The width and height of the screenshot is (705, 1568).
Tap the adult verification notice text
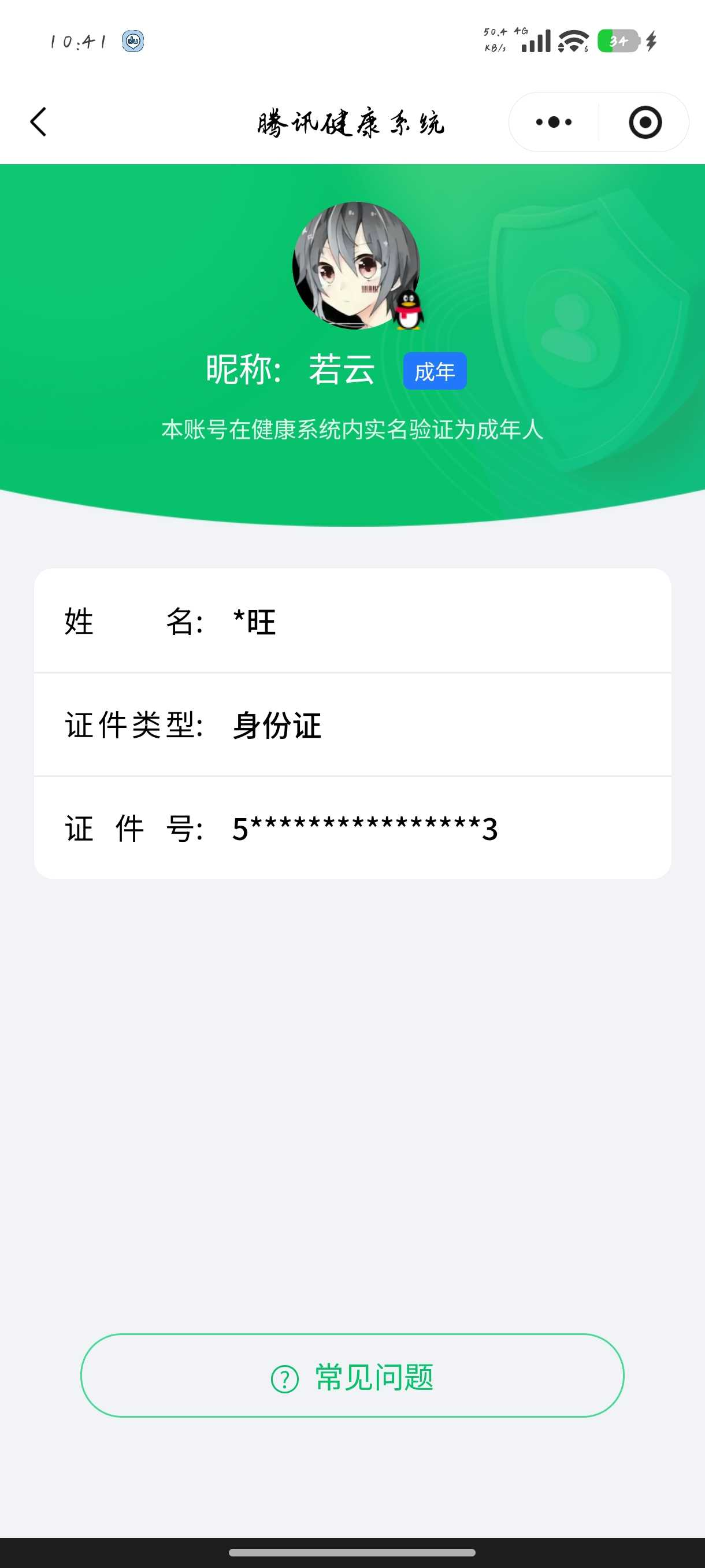352,430
